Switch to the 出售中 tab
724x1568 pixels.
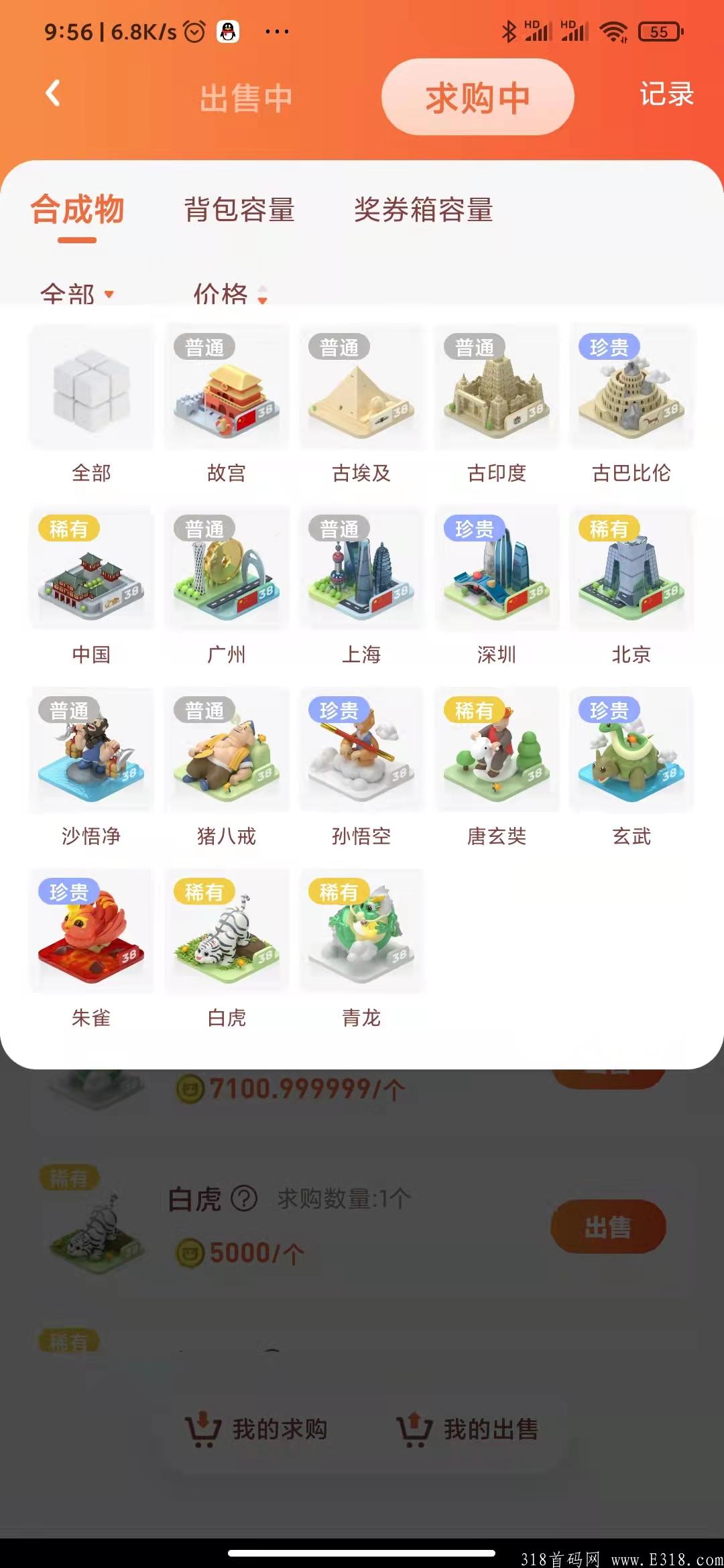244,97
